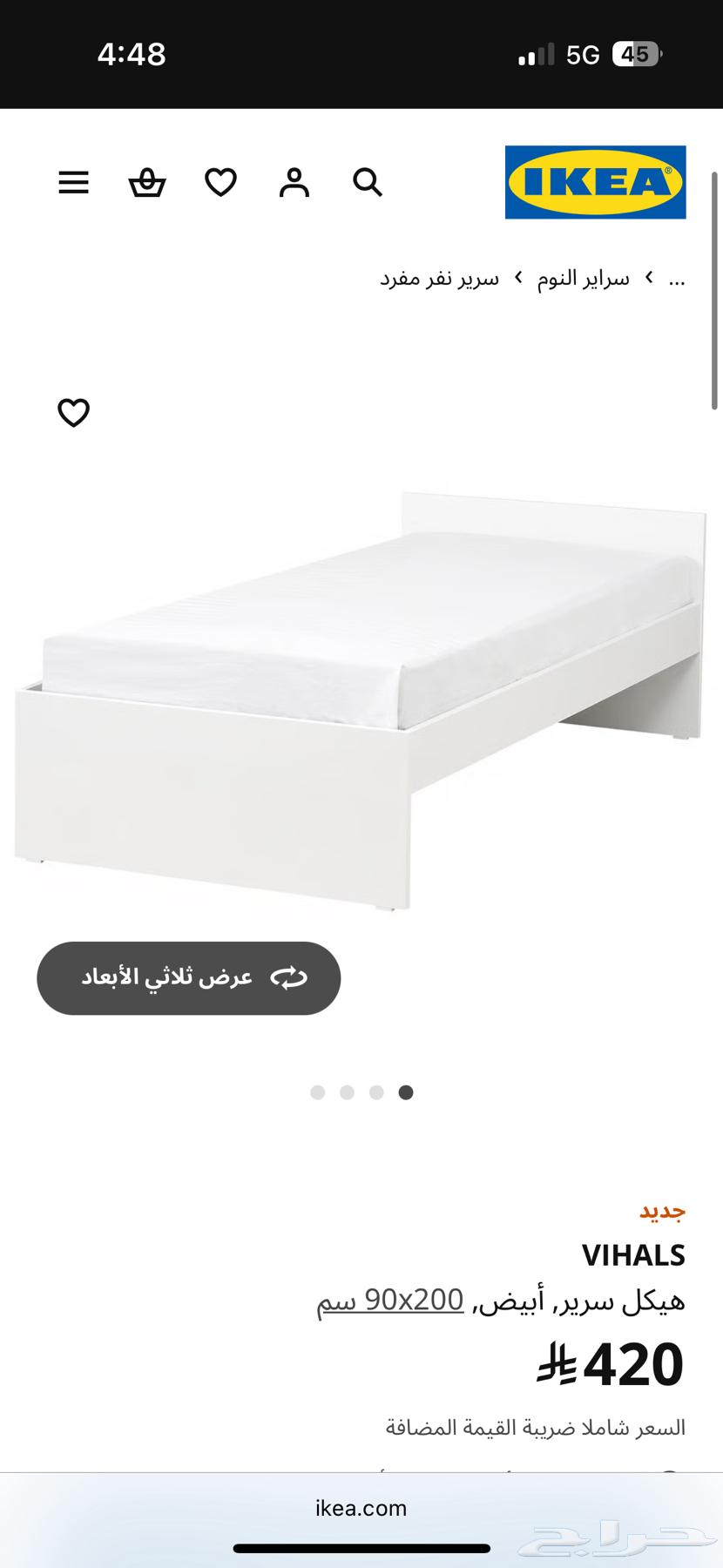Tap the 5G network indicator

pyautogui.click(x=581, y=54)
